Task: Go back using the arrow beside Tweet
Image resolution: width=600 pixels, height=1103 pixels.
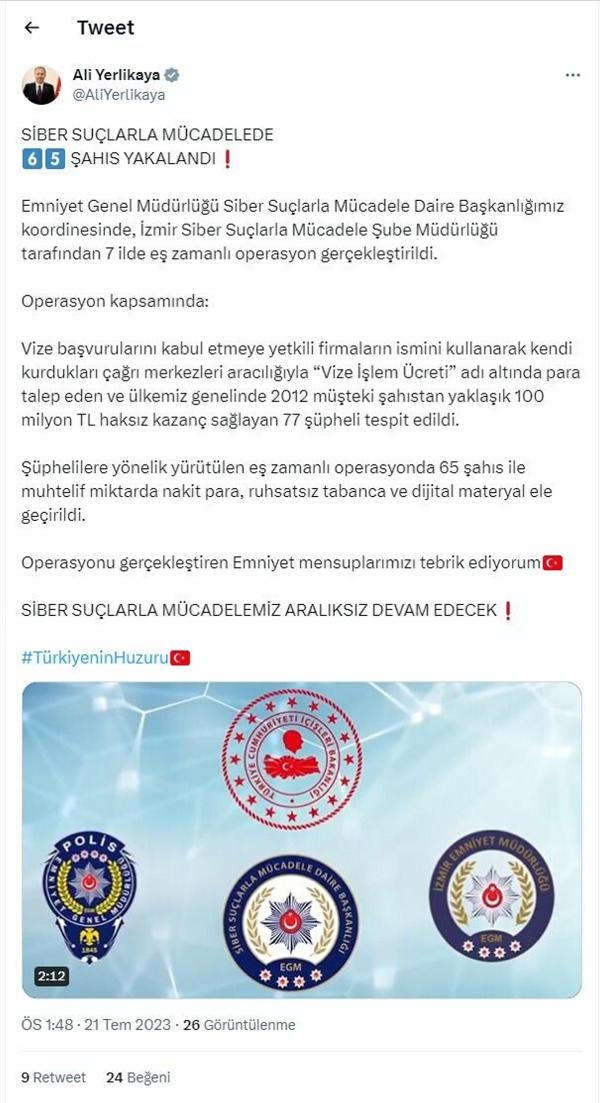Action: (x=32, y=28)
